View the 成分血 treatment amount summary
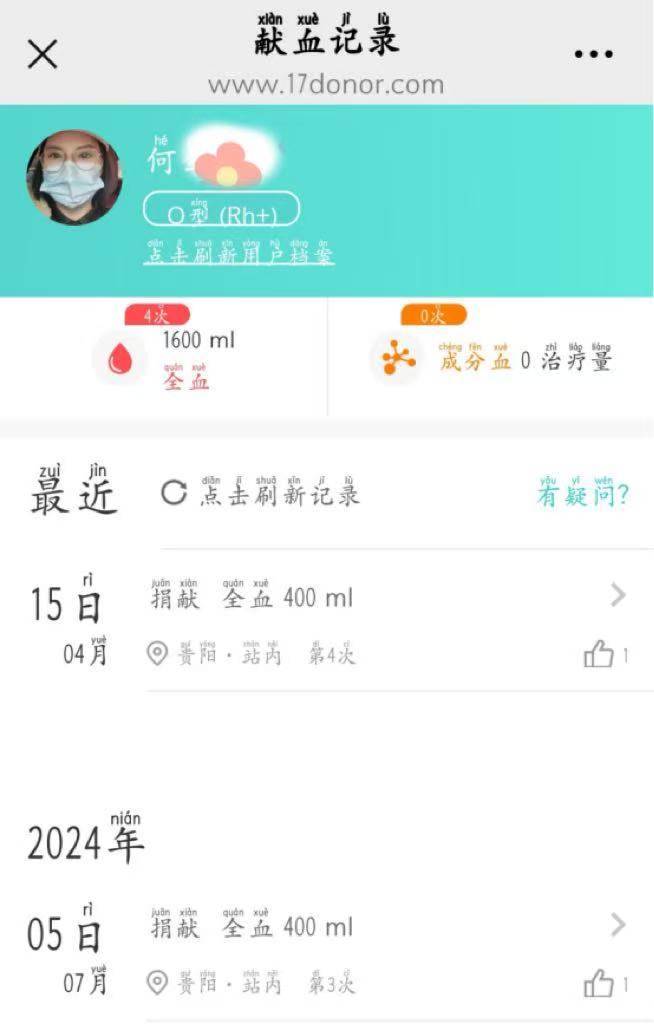The height and width of the screenshot is (1024, 654). point(490,360)
